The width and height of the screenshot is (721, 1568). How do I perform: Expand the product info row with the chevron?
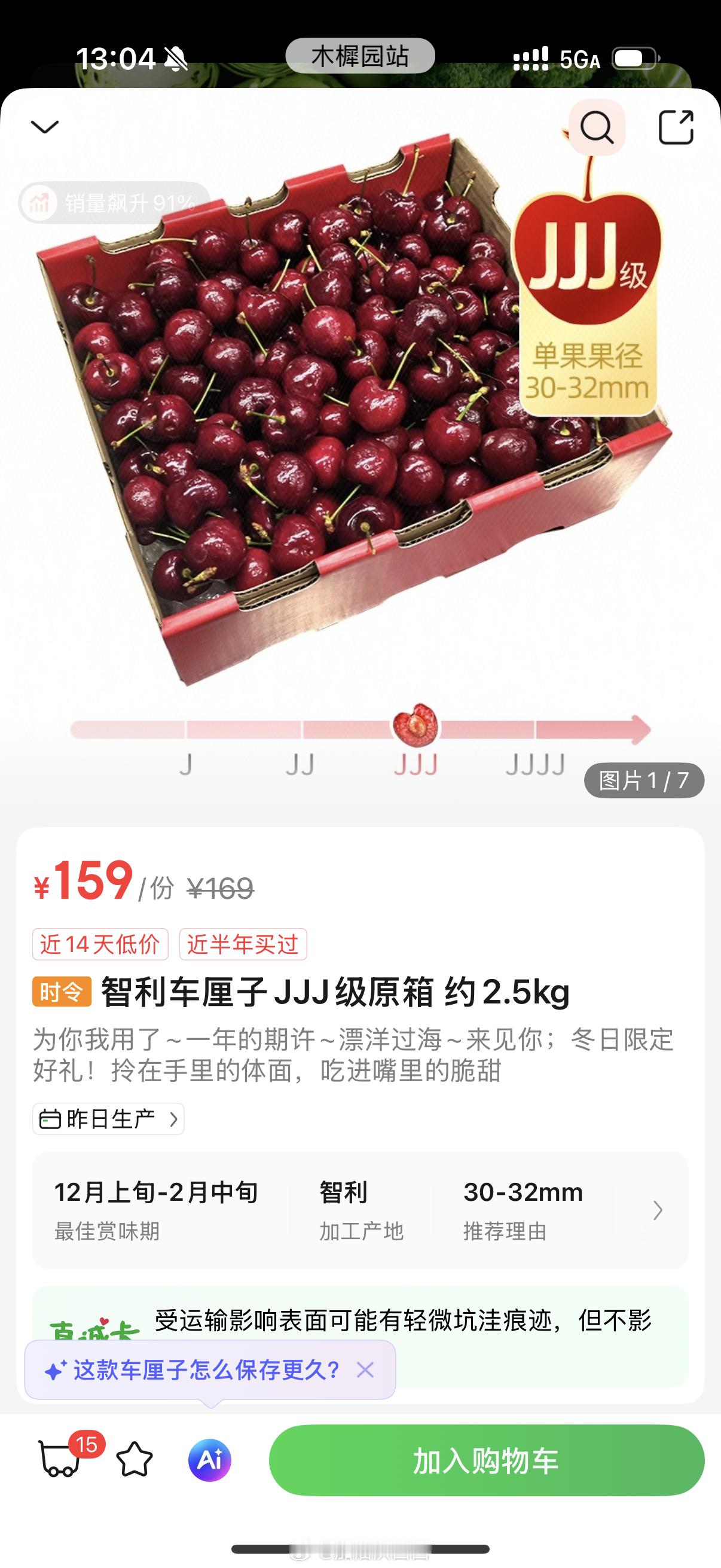click(x=657, y=1210)
